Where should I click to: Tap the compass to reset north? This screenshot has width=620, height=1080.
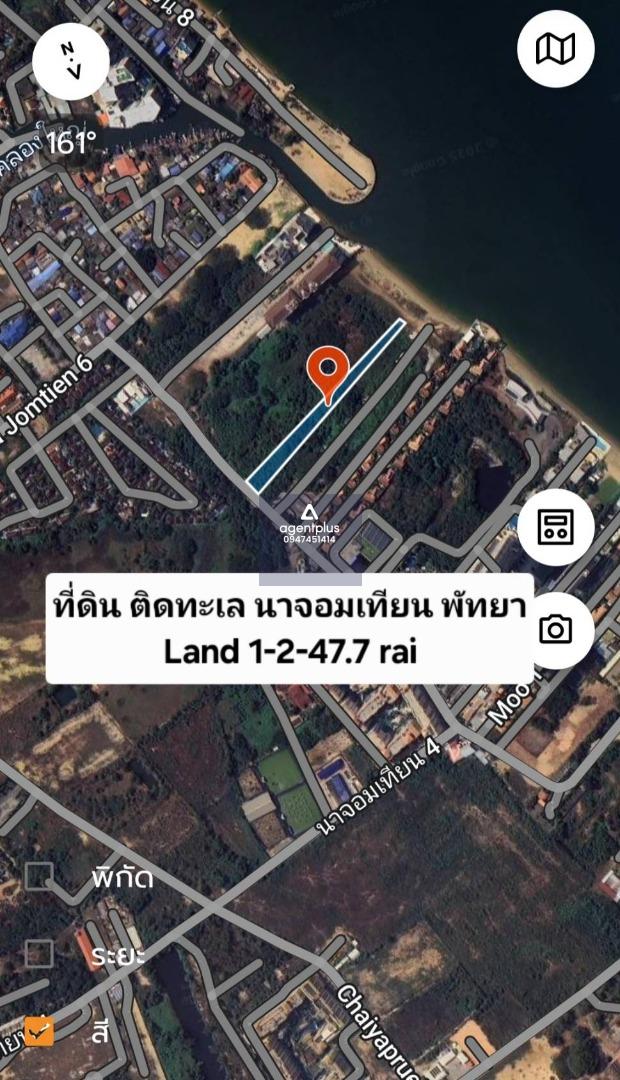coord(71,61)
